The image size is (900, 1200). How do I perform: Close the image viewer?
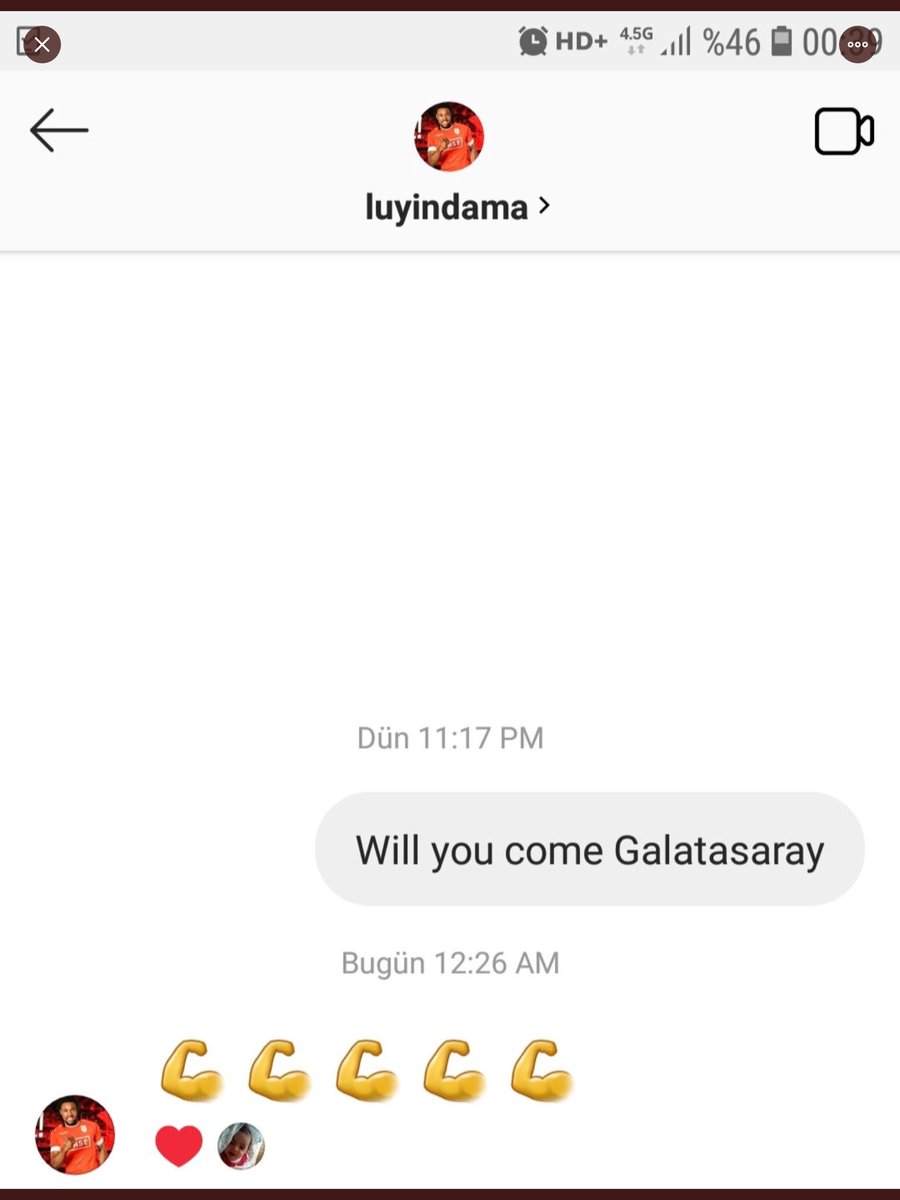click(x=42, y=44)
